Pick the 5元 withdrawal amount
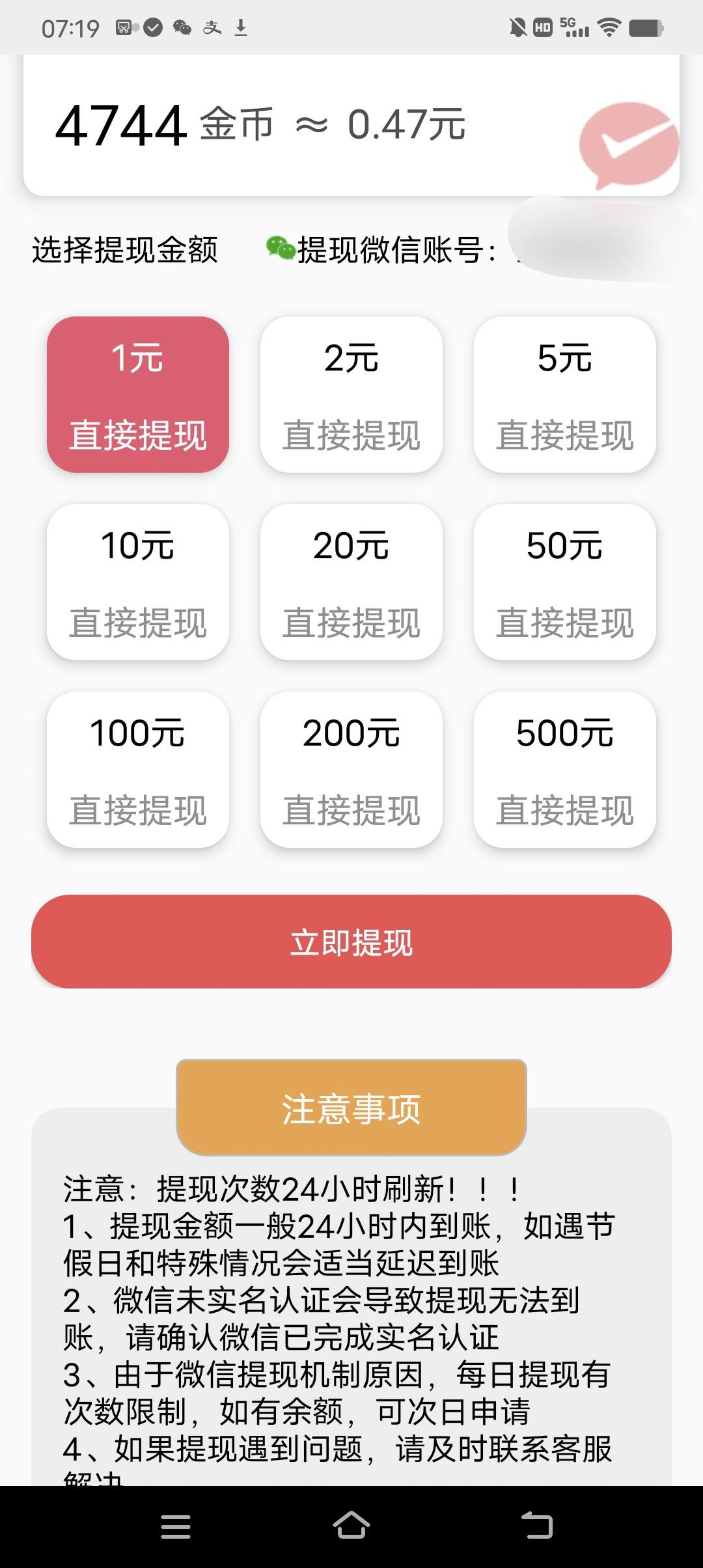Screen dimensions: 703x1568 tap(565, 395)
